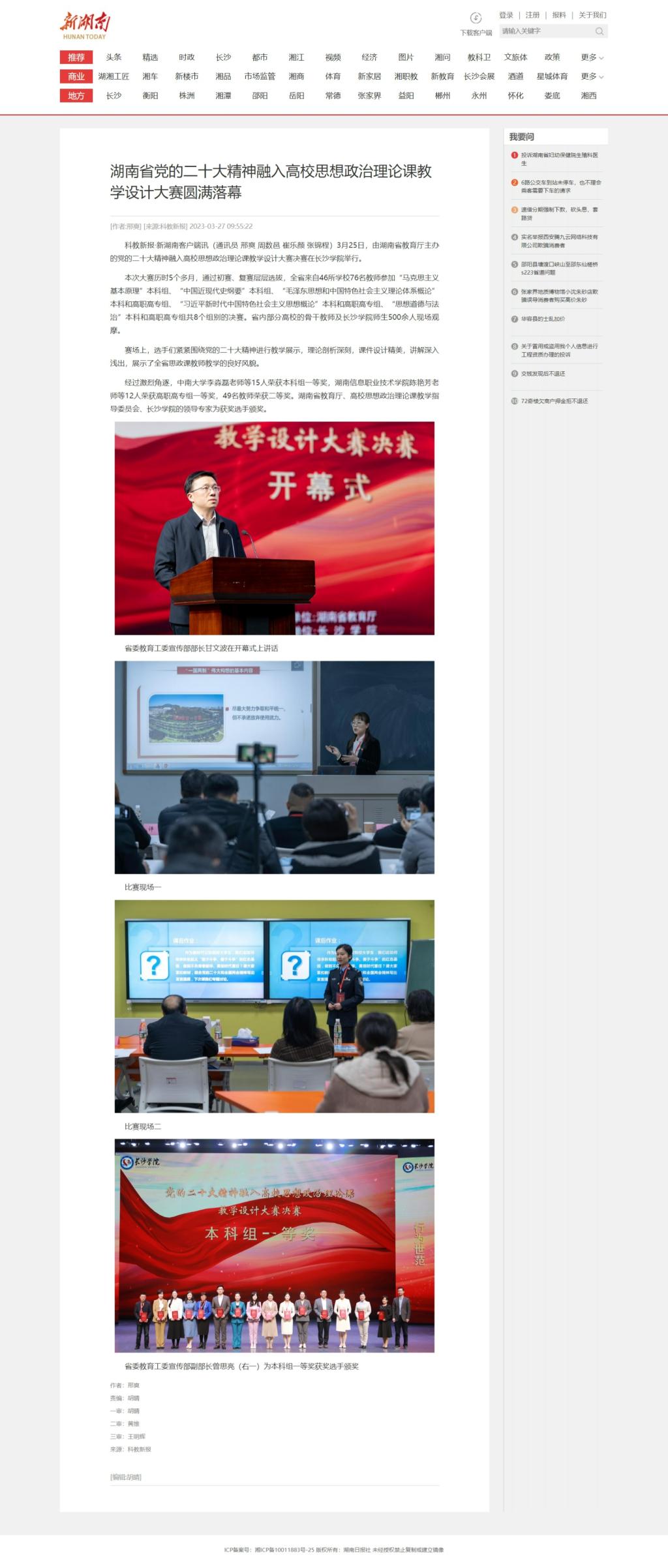Screen dimensions: 668x1568
Task: Open 报料 tip-off link
Action: pos(559,15)
